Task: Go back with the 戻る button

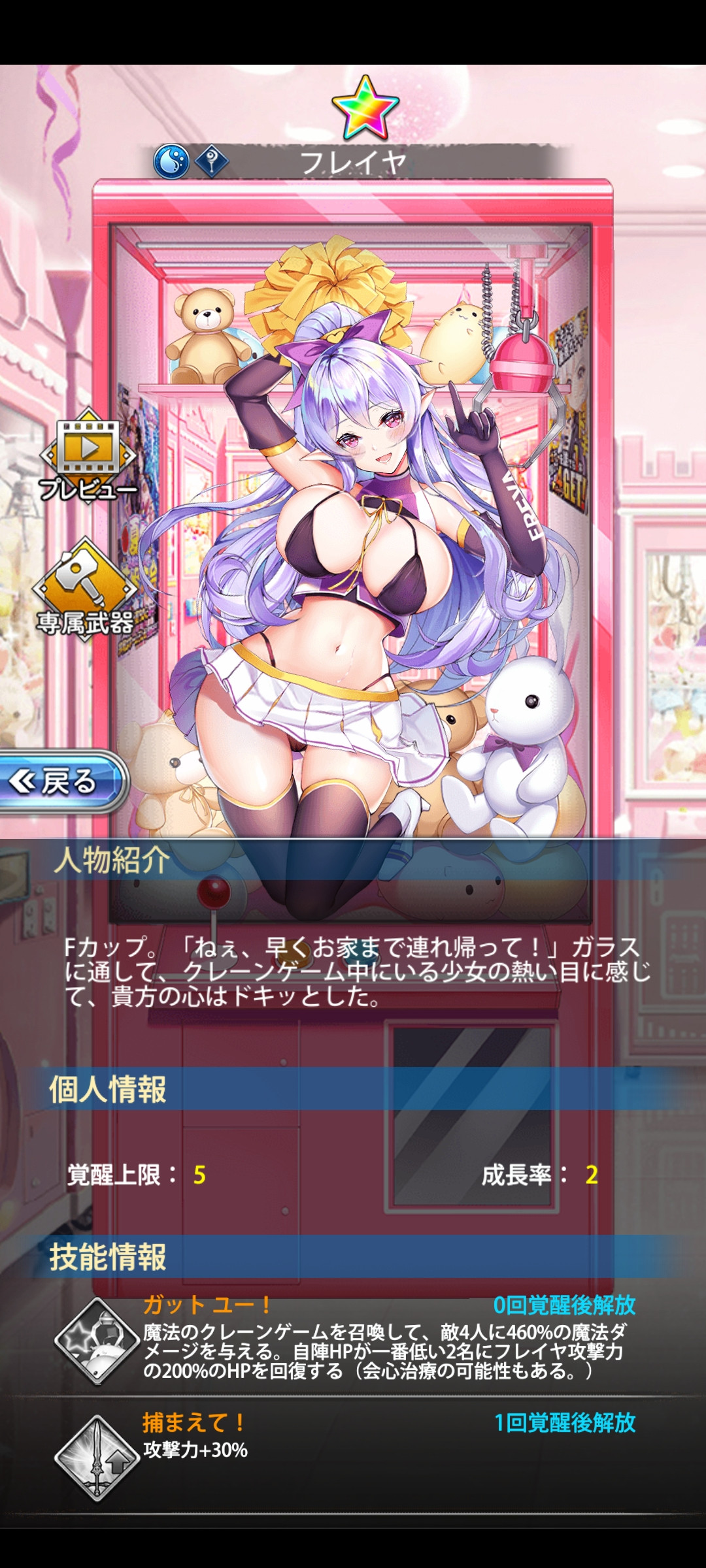Action: [x=62, y=781]
